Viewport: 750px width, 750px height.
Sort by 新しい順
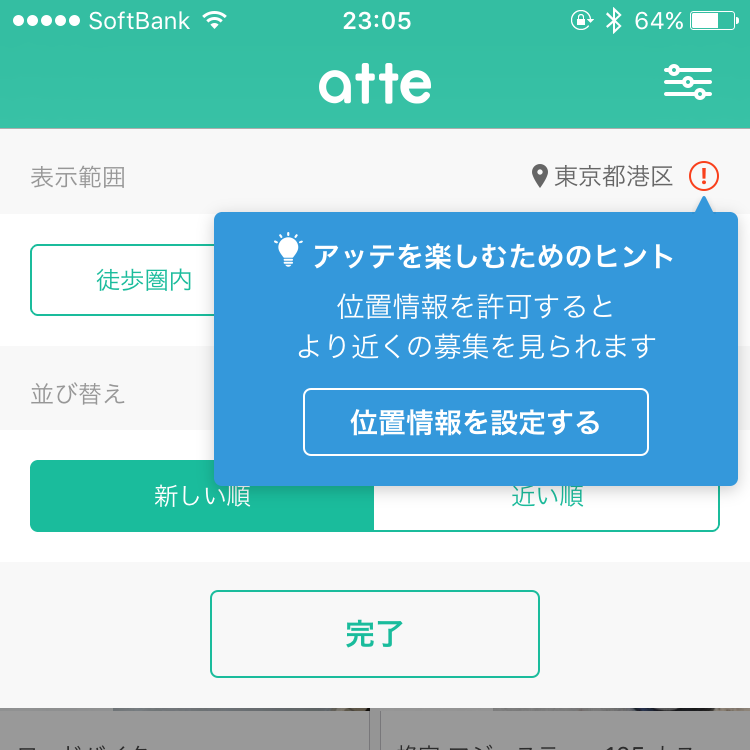(x=202, y=496)
